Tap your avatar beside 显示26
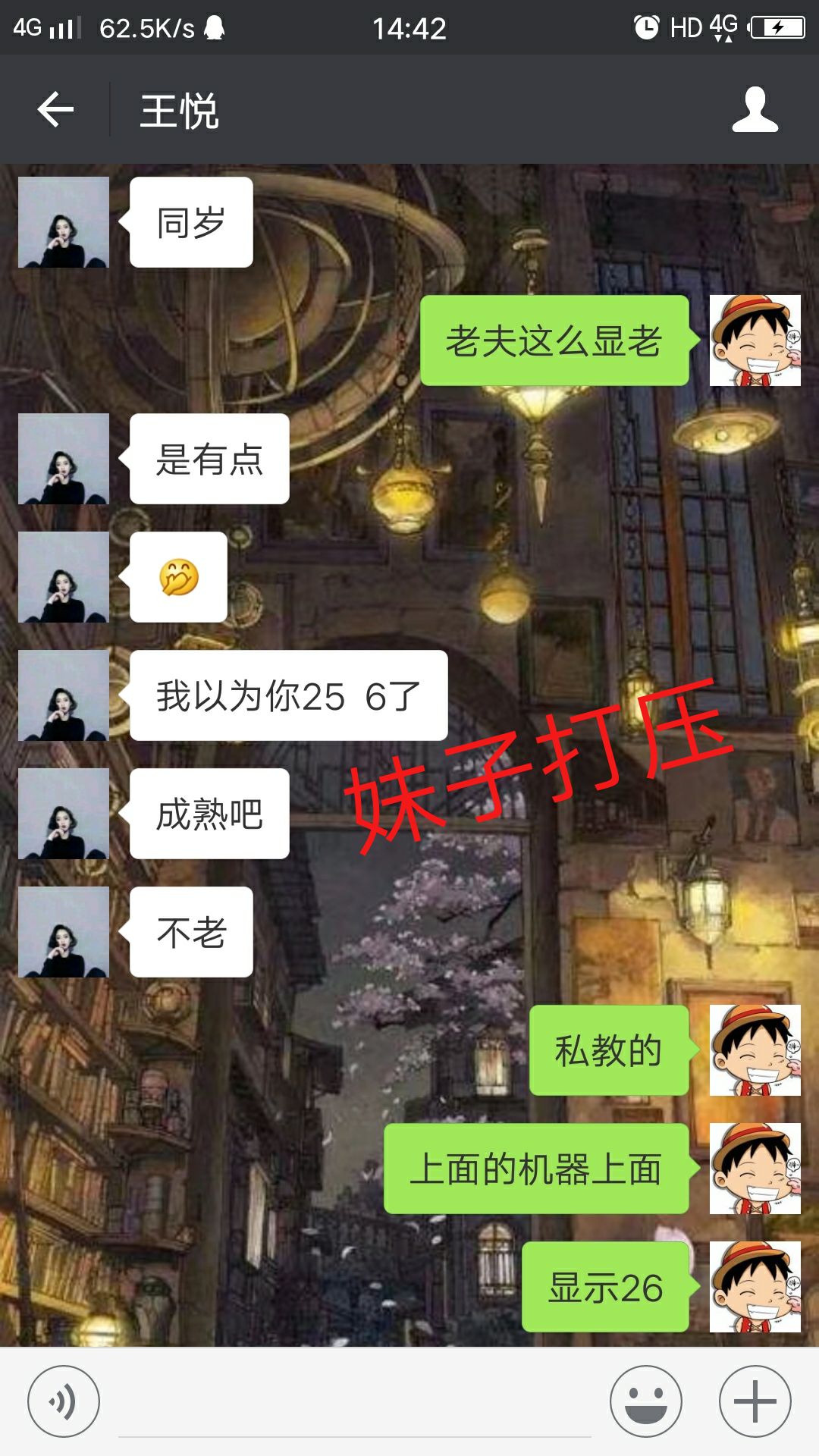Screen dimensions: 819x1456 click(x=755, y=1287)
